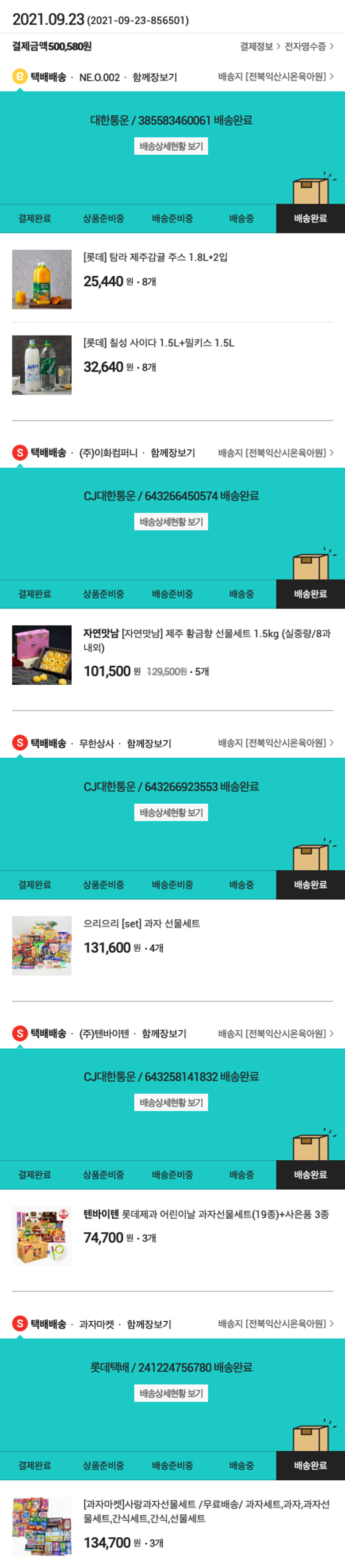
Task: View 배송상세현황 for CJ대한통운 643266923553
Action: click(x=171, y=812)
